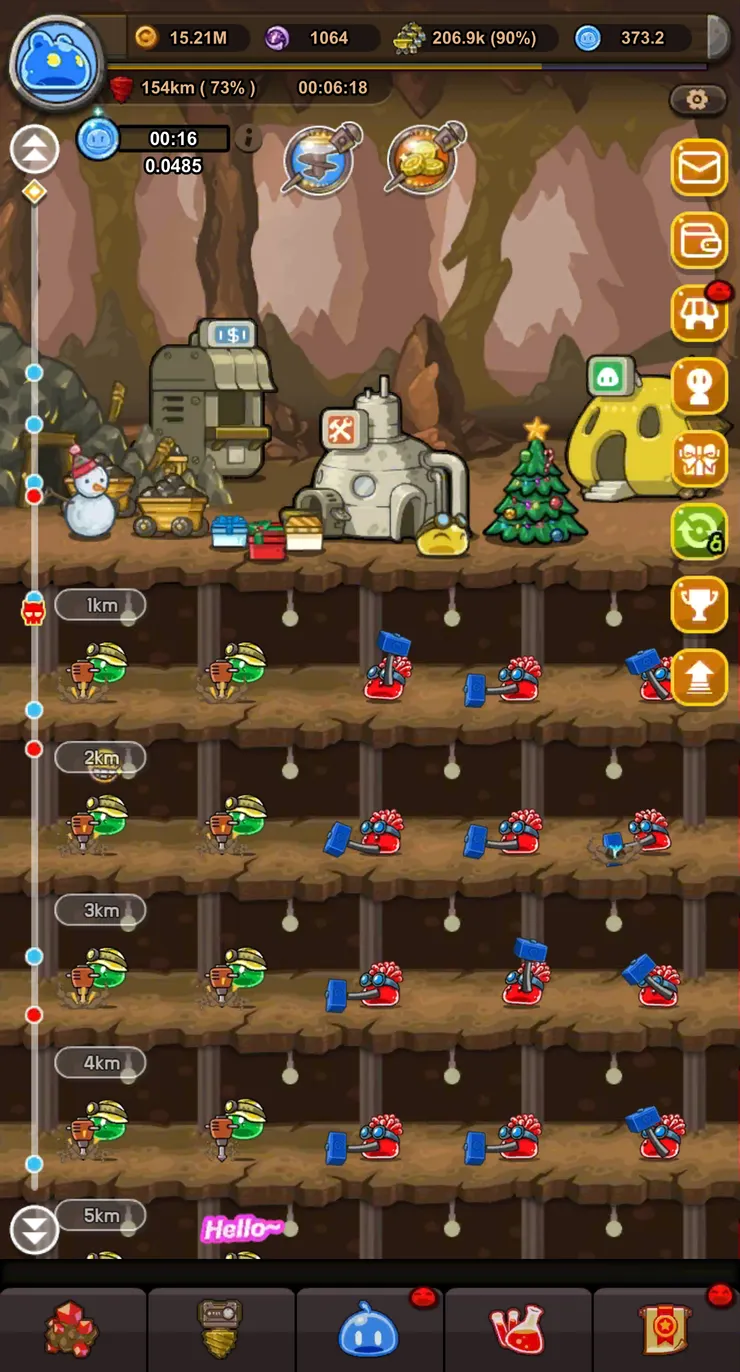
Task: Jump to top with double-up arrow
Action: coord(34,150)
